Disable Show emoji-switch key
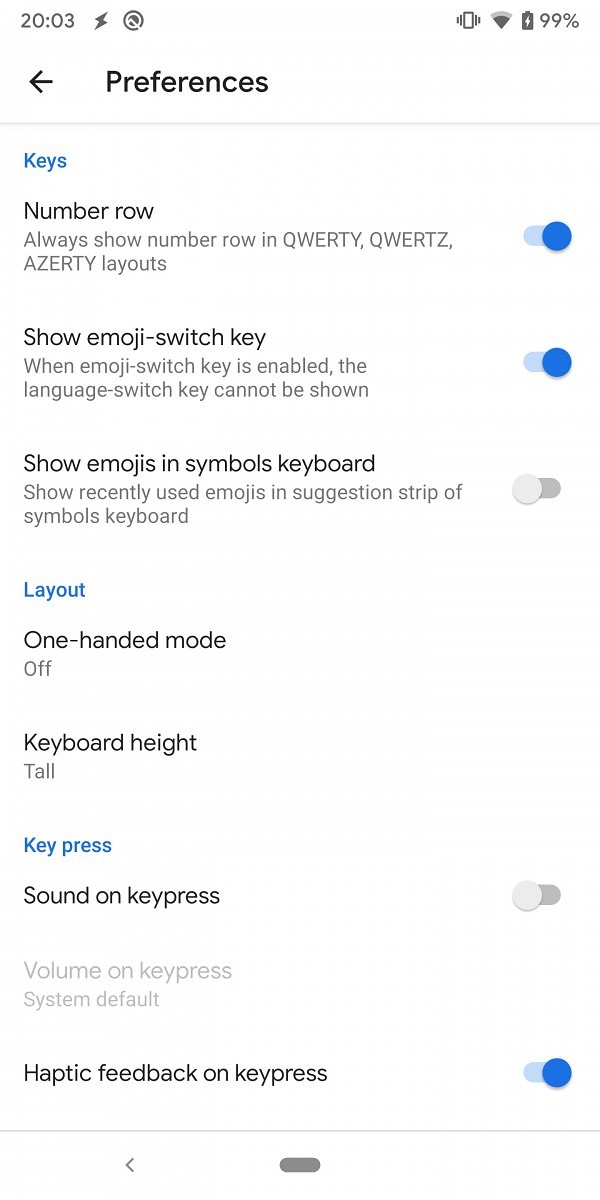 pos(547,362)
